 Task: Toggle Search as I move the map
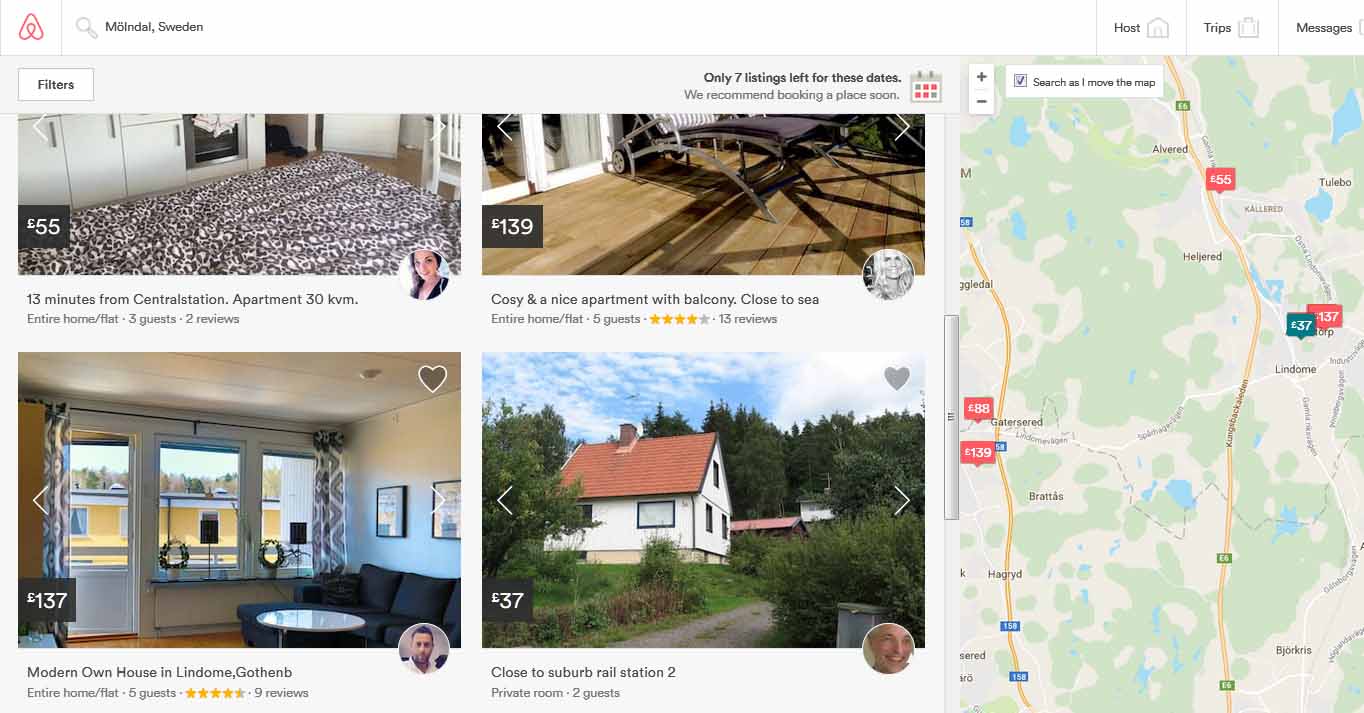tap(1021, 82)
